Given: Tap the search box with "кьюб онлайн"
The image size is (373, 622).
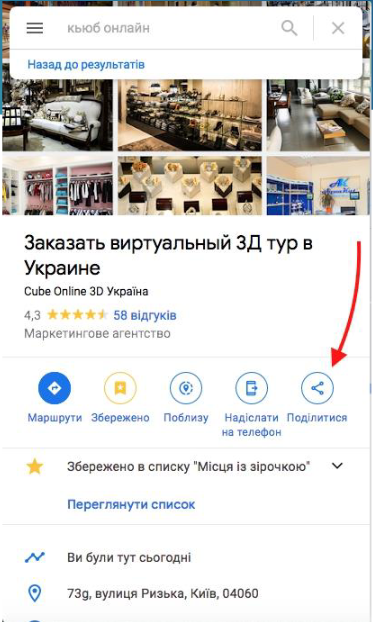Looking at the screenshot, I should click(x=167, y=28).
